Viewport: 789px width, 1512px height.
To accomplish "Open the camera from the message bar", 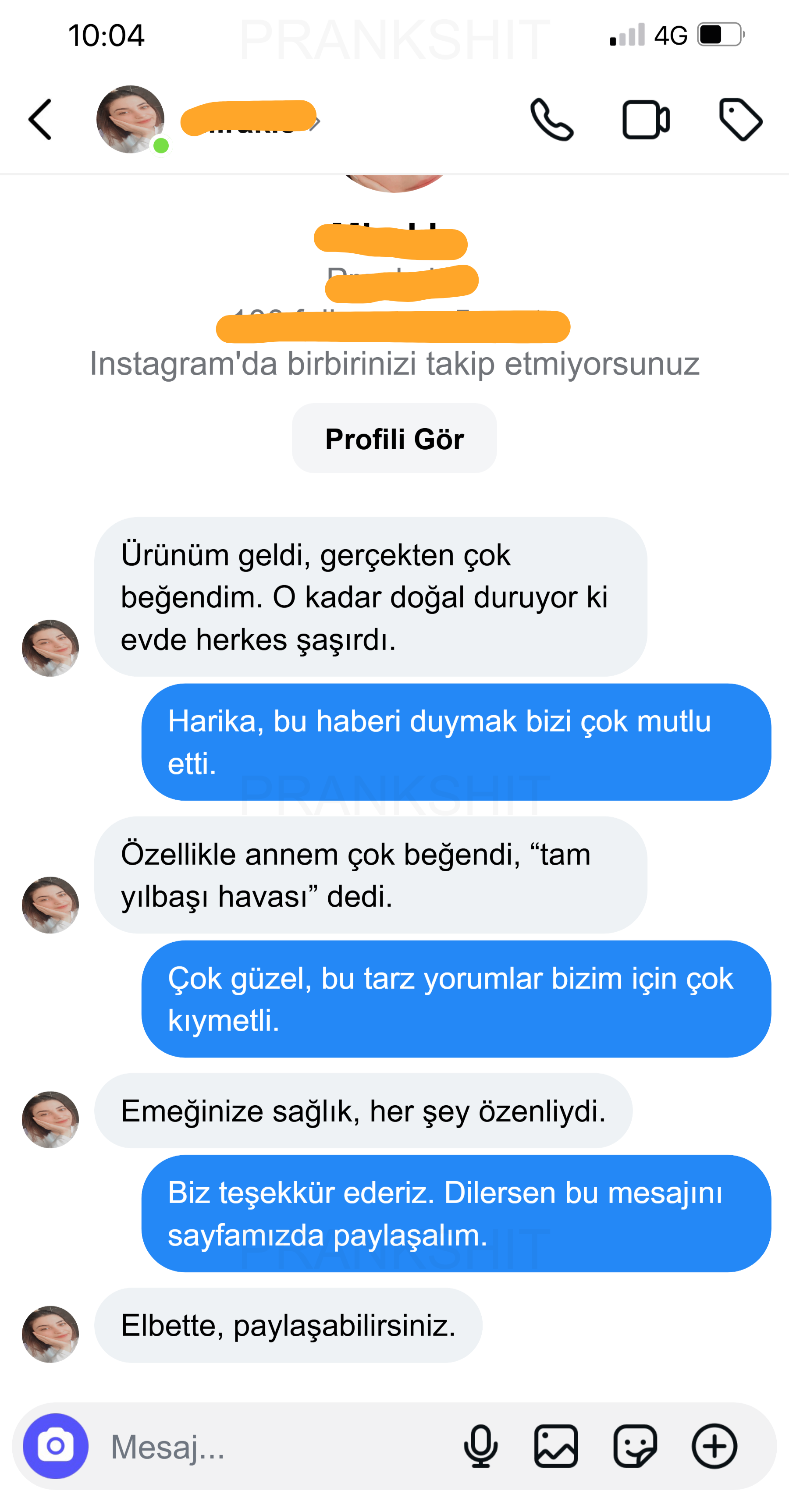I will tap(56, 1446).
